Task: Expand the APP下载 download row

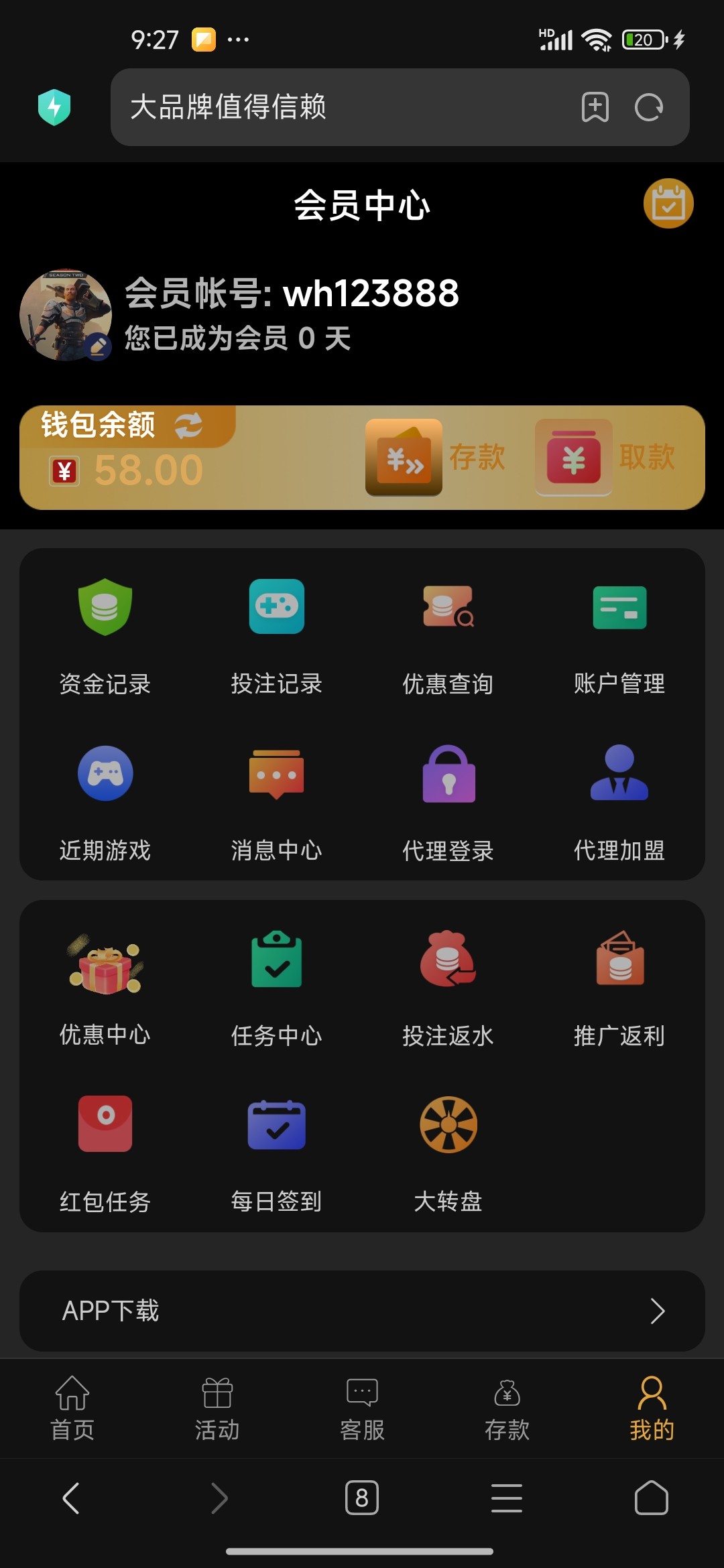Action: tap(362, 1311)
